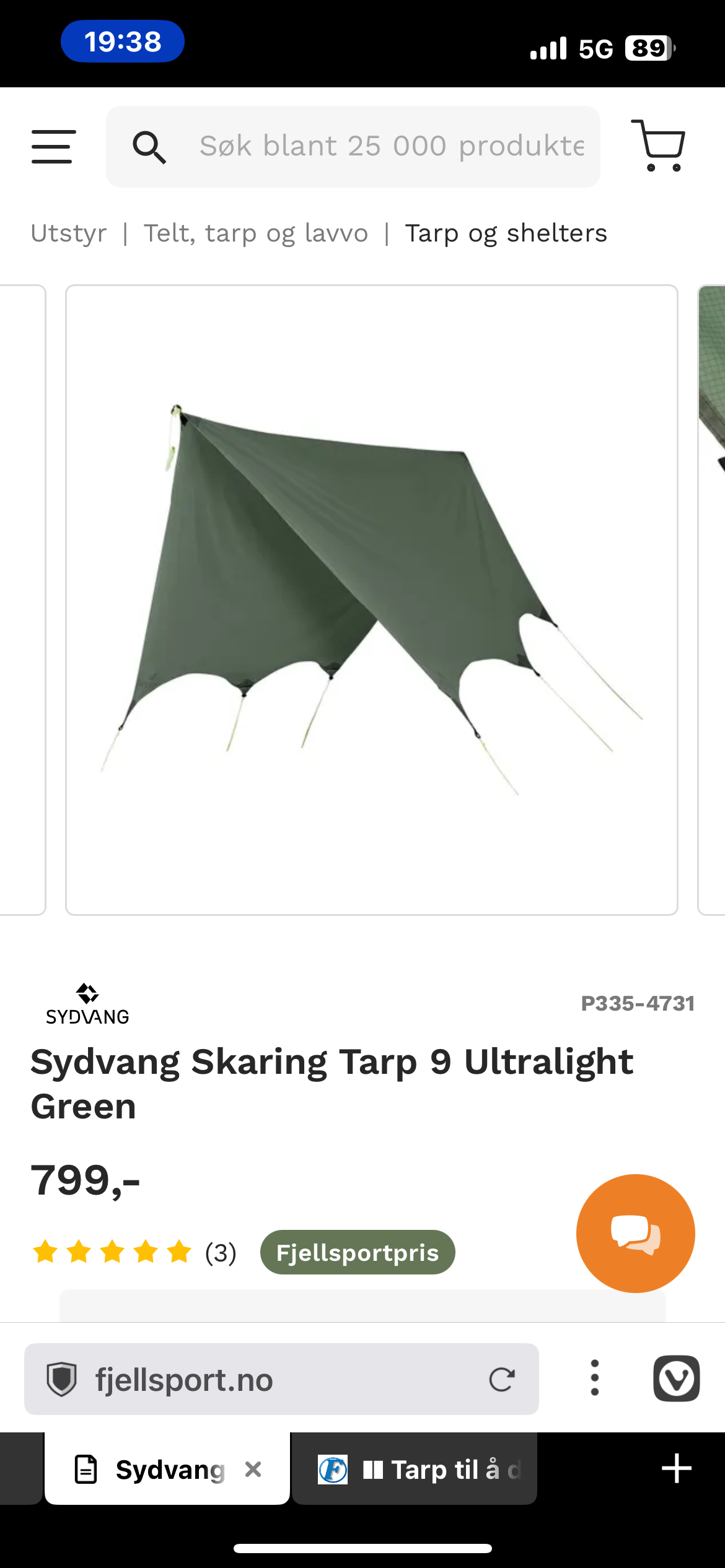Open the hamburger menu
The image size is (725, 1568).
coord(53,147)
